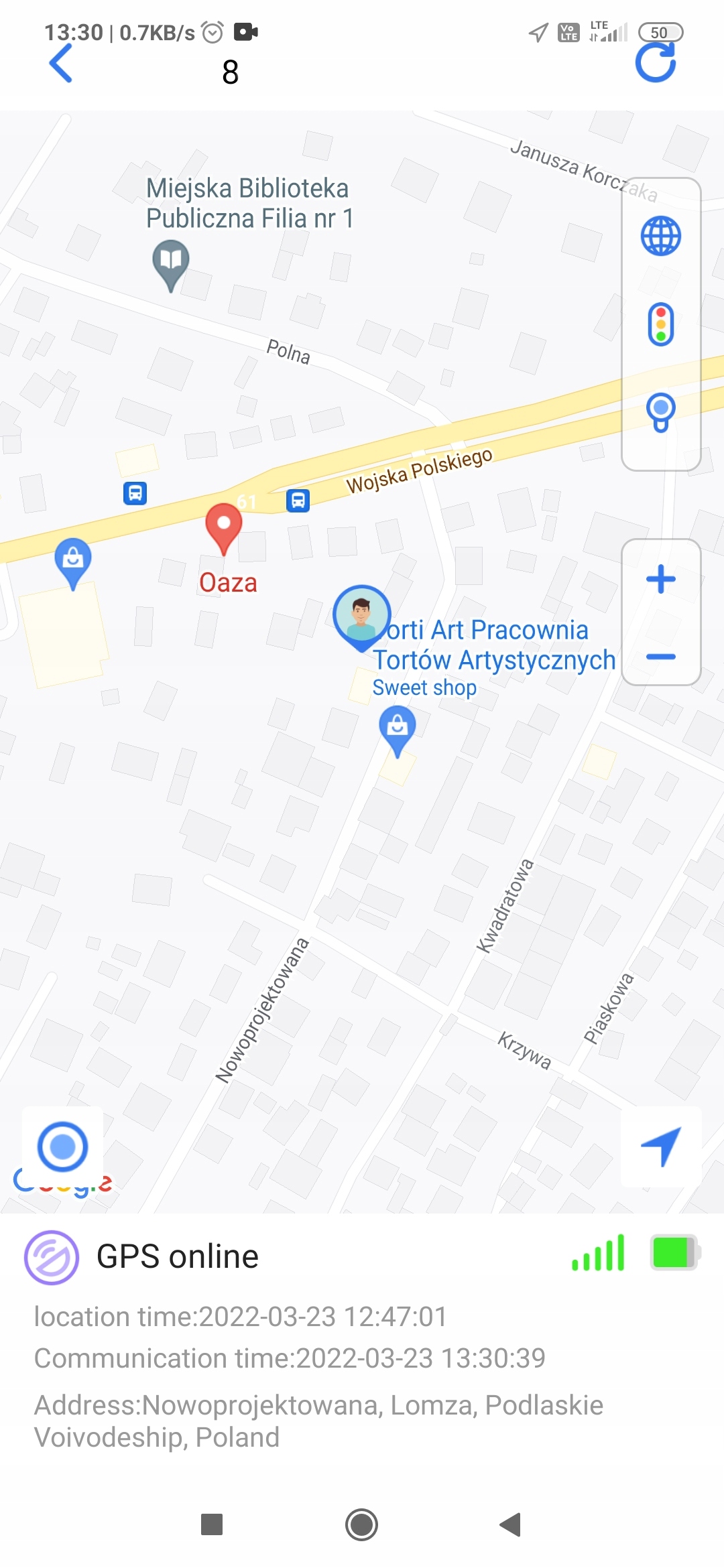The width and height of the screenshot is (724, 1568).
Task: Switch map type with the globe icon
Action: pyautogui.click(x=661, y=236)
